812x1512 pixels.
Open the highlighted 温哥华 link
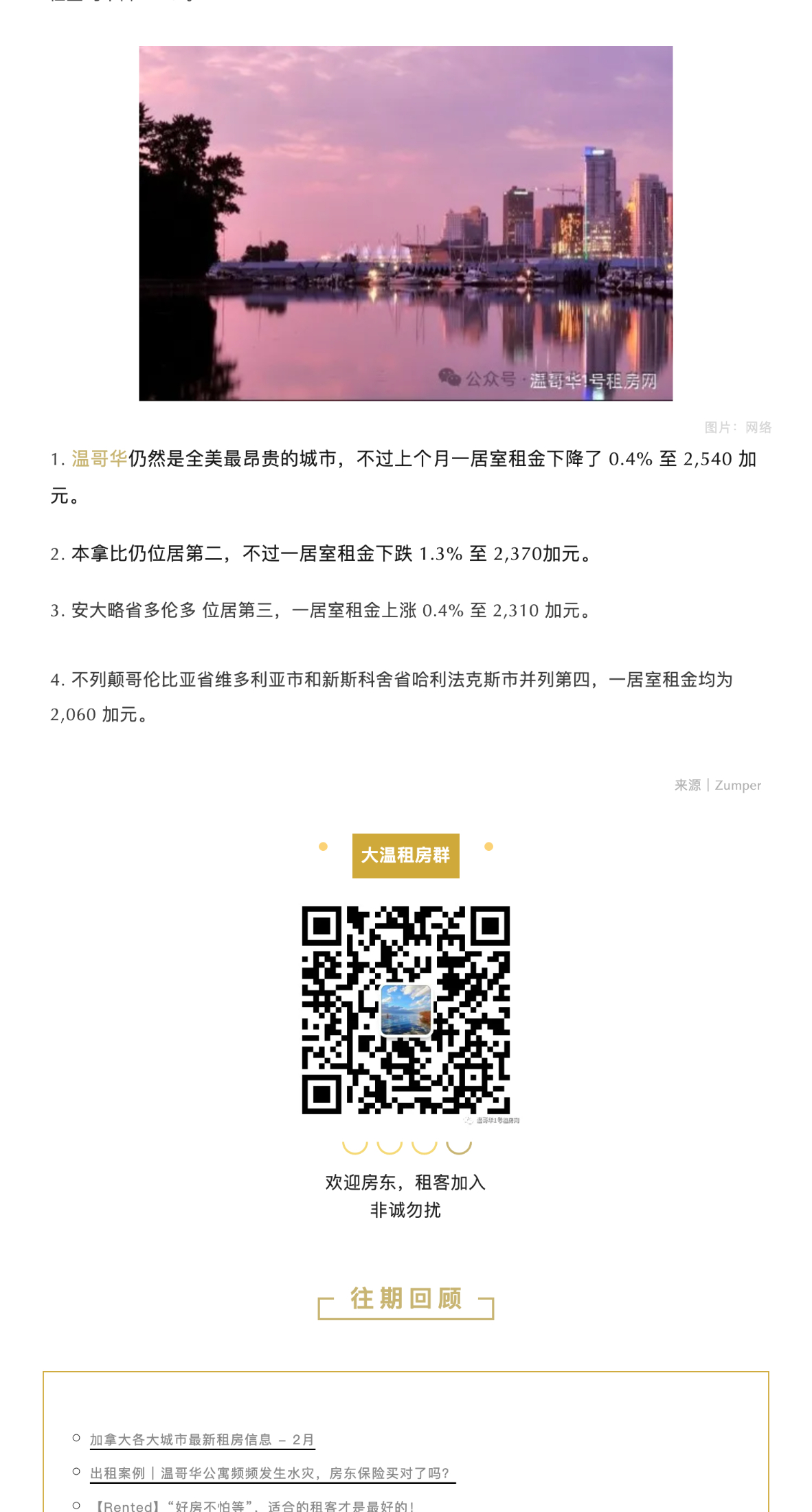[x=100, y=458]
